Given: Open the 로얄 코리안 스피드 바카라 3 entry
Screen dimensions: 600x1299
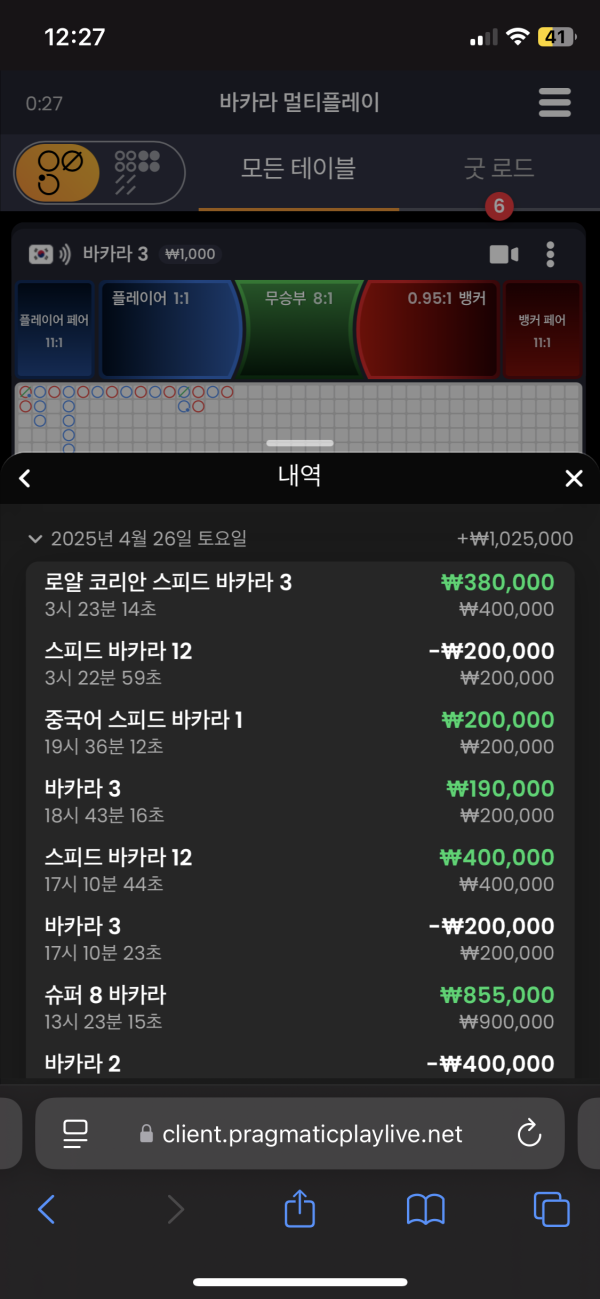Looking at the screenshot, I should [x=299, y=595].
